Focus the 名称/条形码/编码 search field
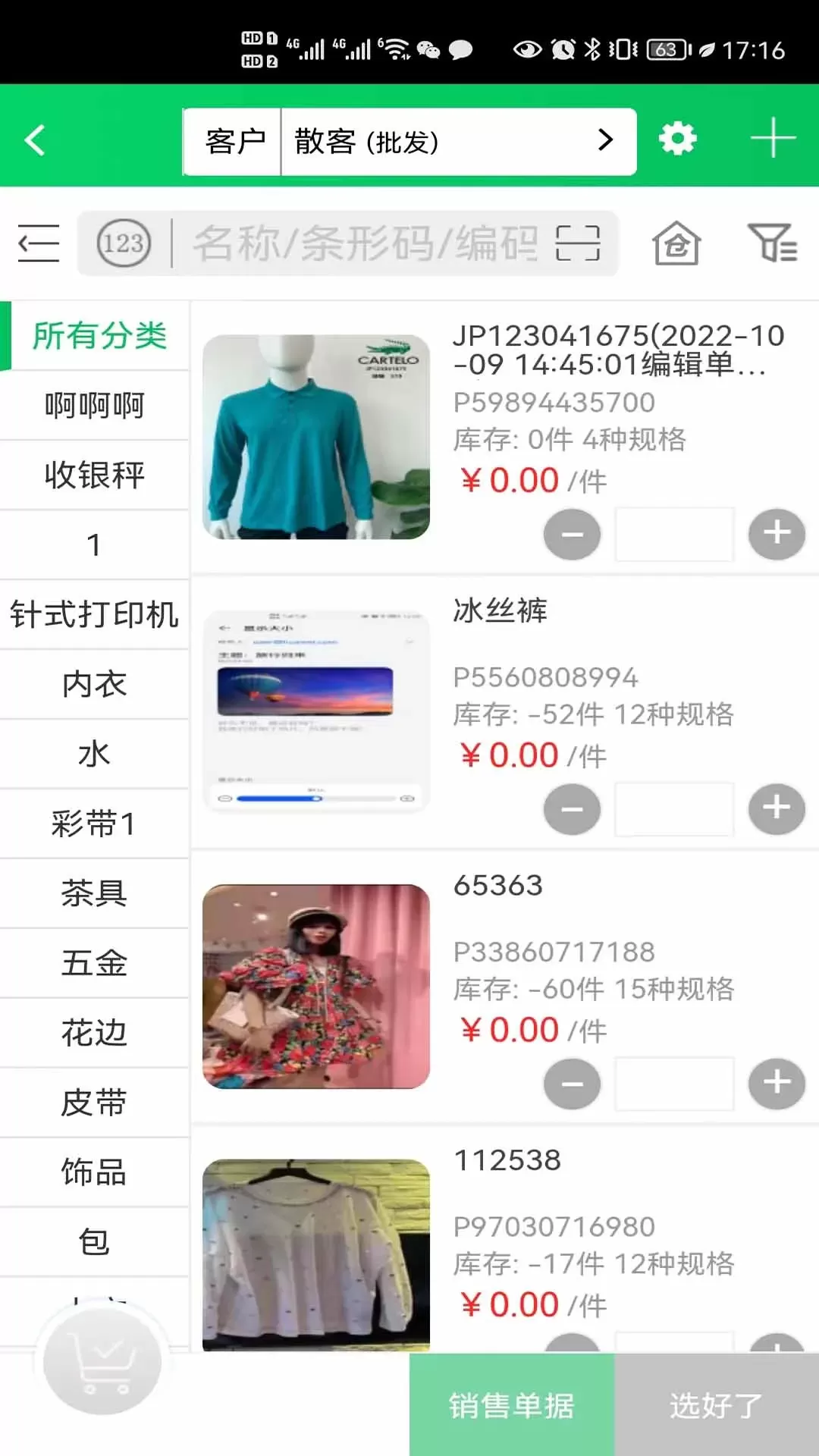The image size is (819, 1456). click(x=366, y=243)
